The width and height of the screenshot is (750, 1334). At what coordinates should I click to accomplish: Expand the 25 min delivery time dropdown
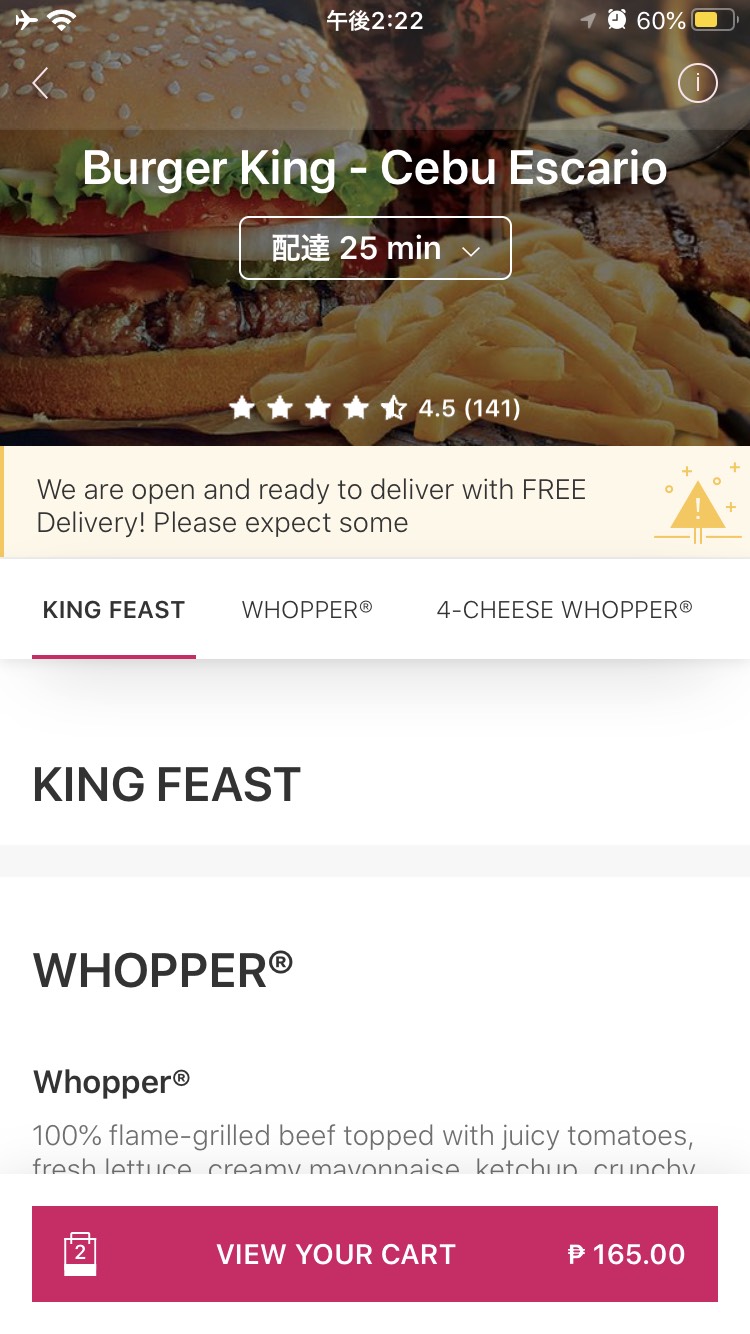tap(375, 248)
